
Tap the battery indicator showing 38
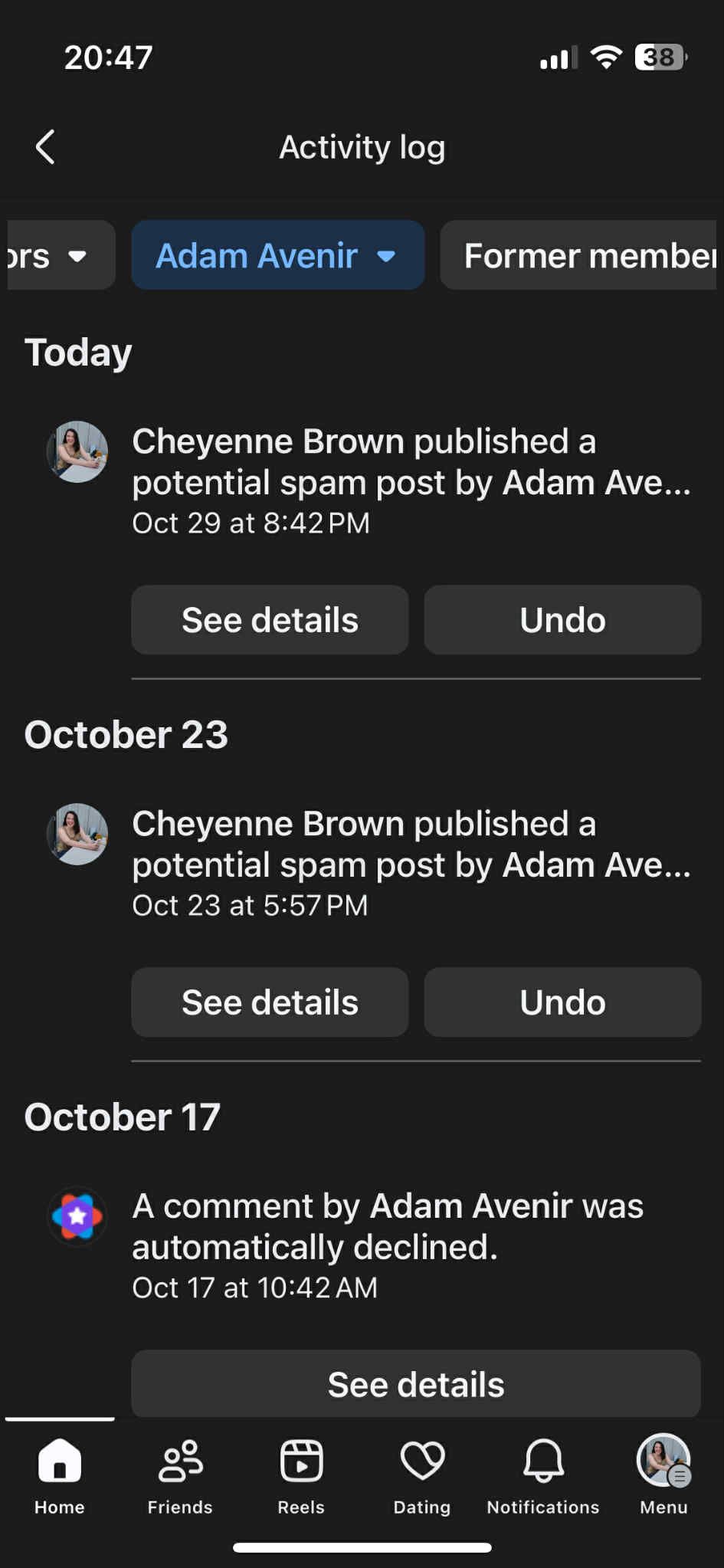[659, 57]
